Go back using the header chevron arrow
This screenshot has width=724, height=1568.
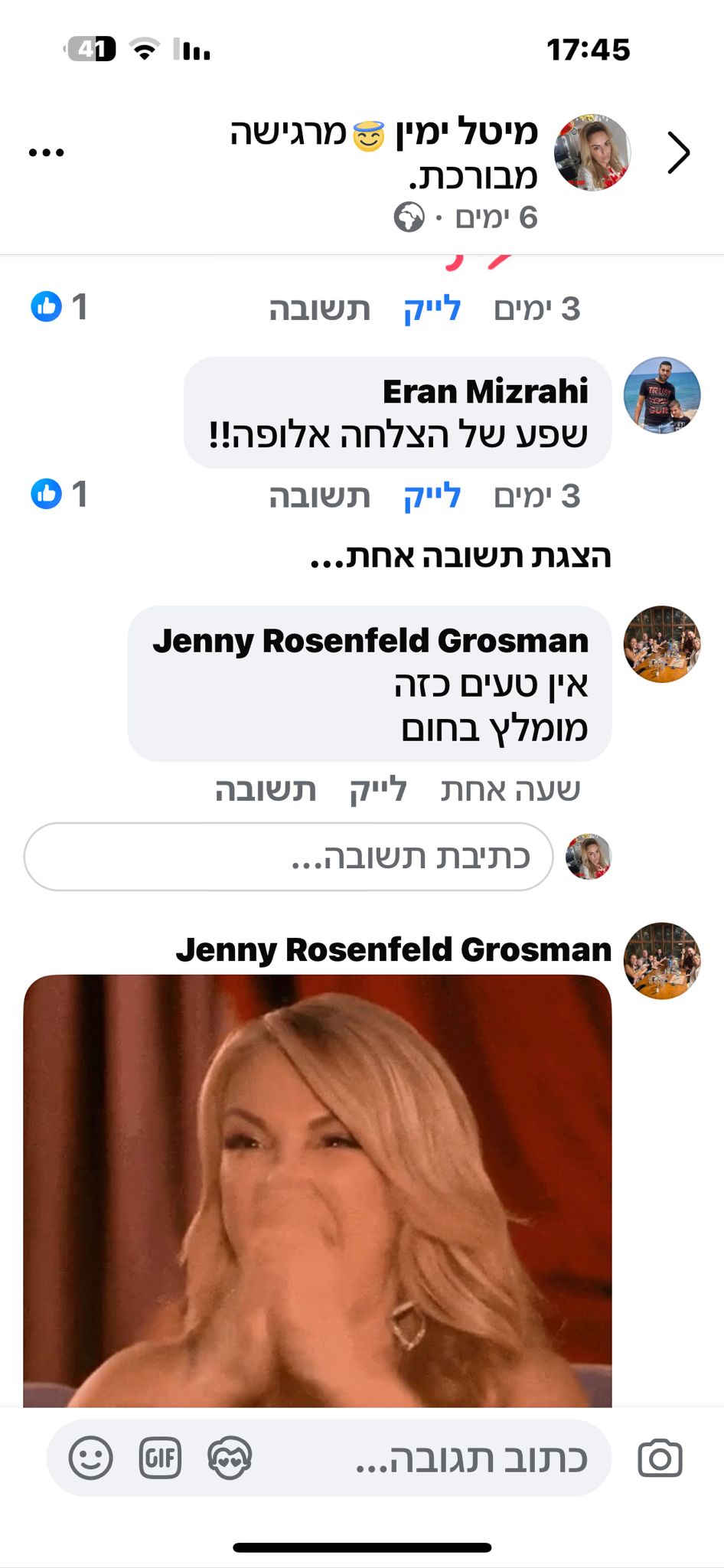pos(677,153)
